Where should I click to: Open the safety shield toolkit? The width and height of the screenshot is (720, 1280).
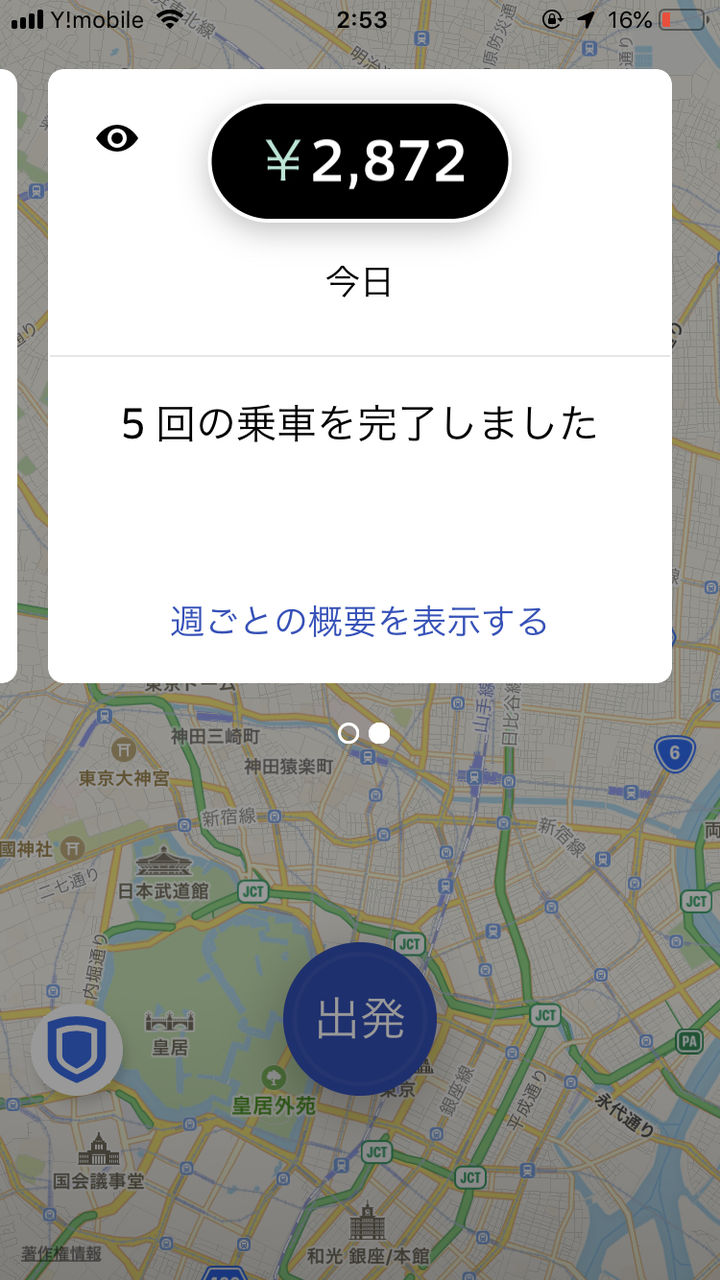77,1051
